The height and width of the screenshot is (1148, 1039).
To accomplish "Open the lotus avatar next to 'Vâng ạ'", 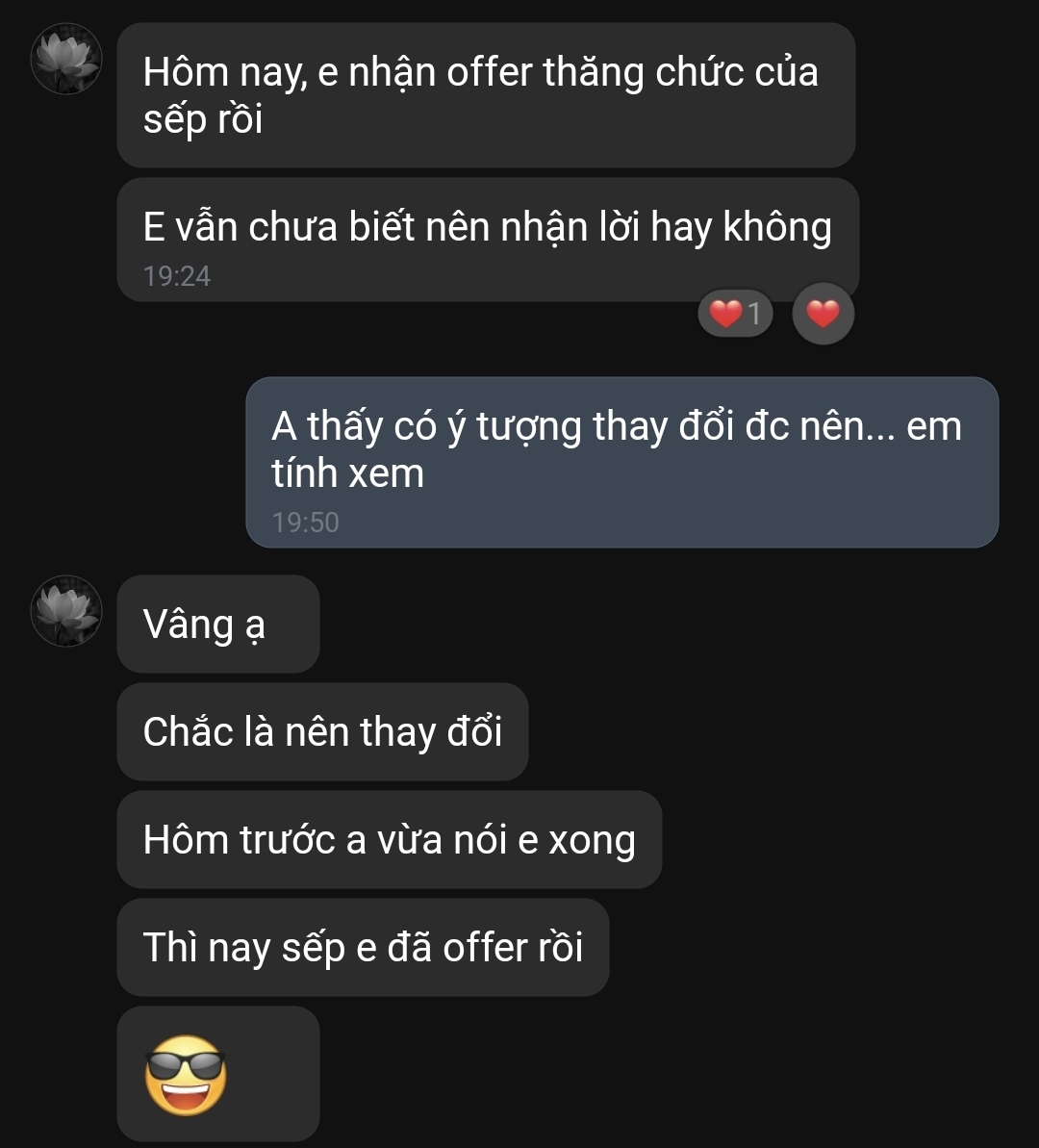I will click(x=65, y=611).
